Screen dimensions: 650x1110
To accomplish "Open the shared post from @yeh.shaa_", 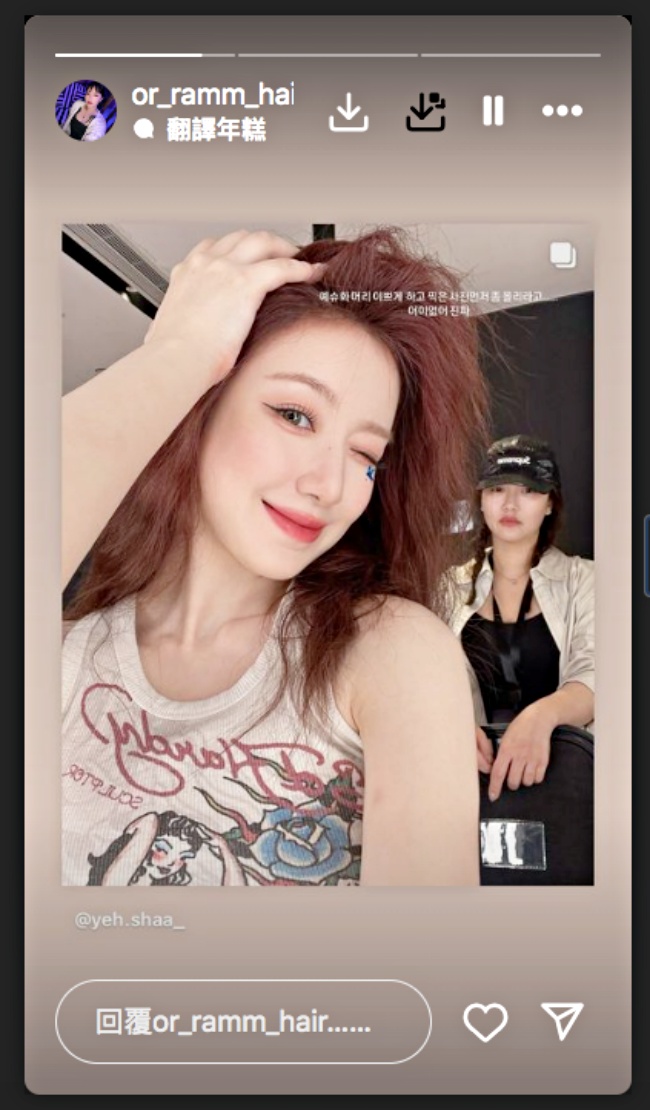I will [328, 555].
